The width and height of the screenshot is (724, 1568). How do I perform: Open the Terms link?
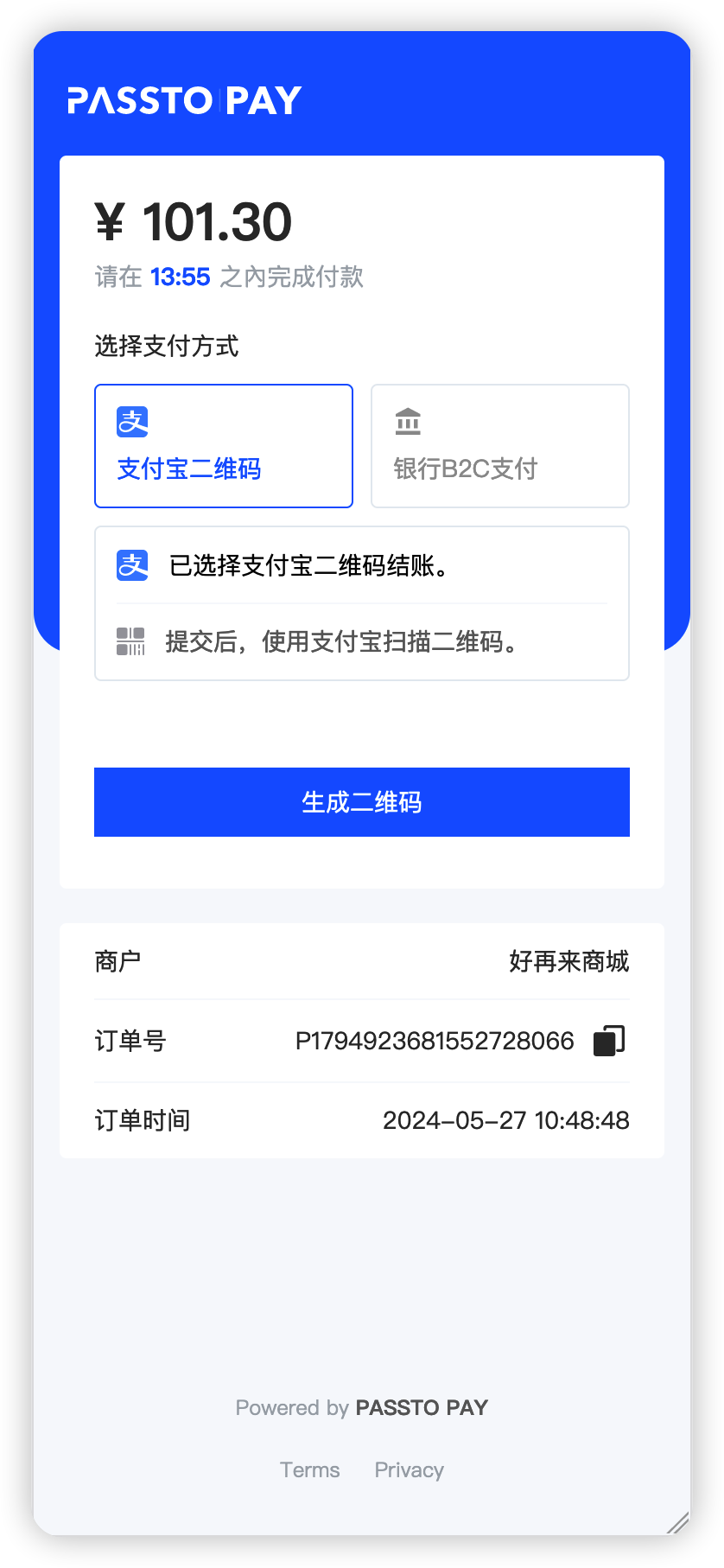[x=309, y=1470]
